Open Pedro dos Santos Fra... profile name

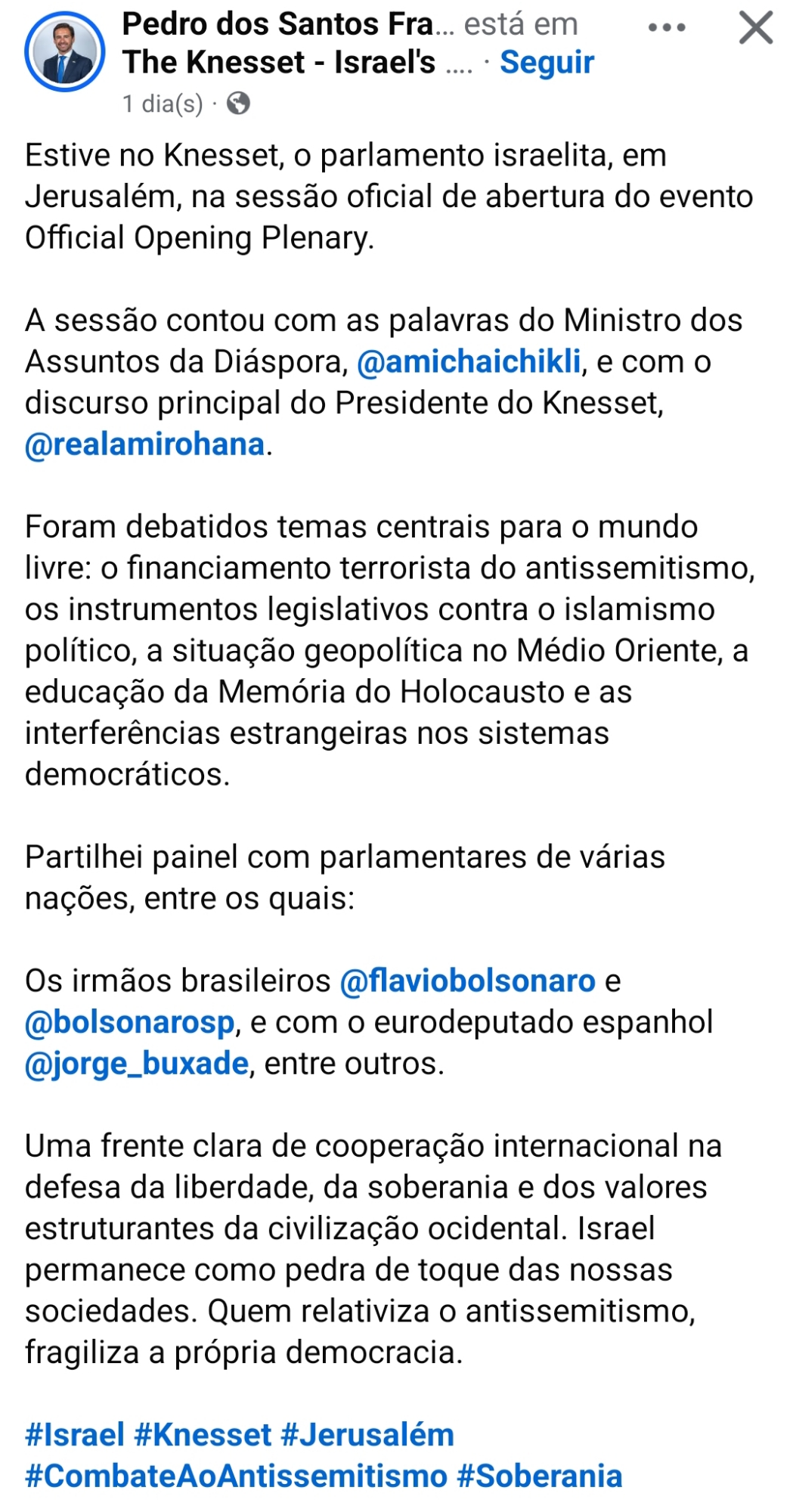pyautogui.click(x=278, y=25)
